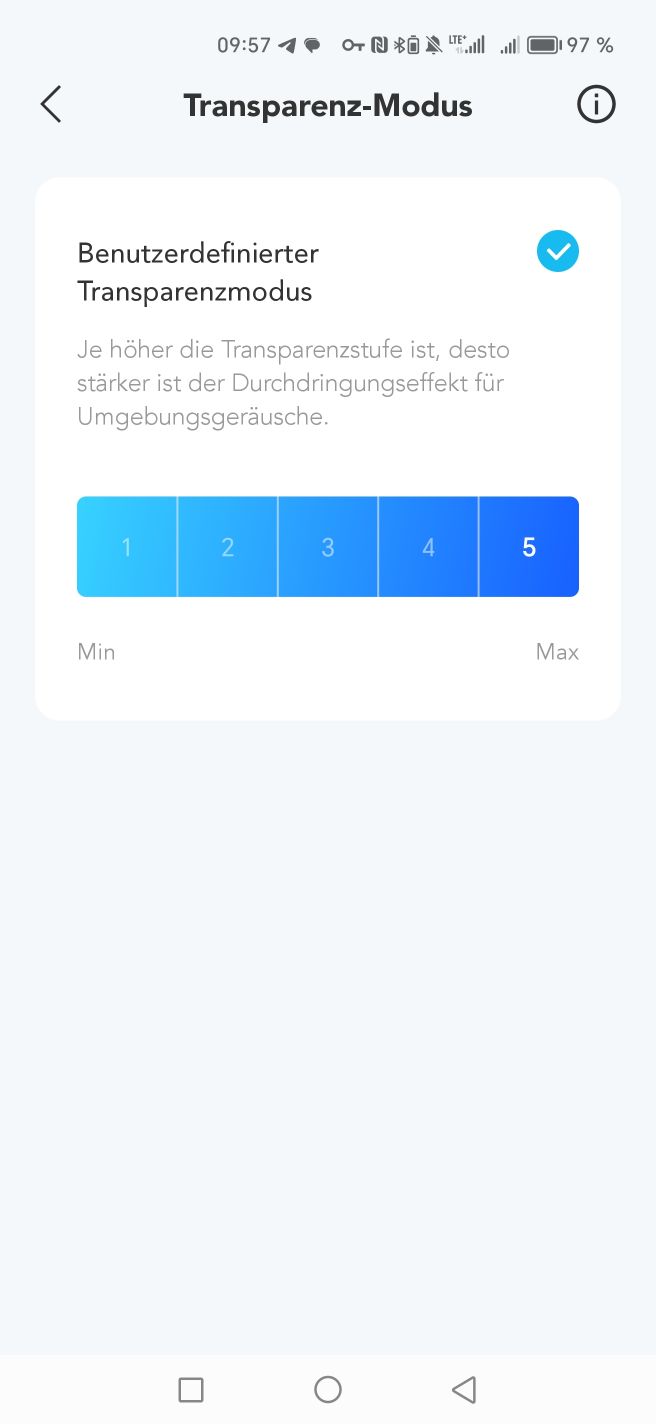Screen dimensions: 656x1424
Task: Open recent apps from navigation bar
Action: click(x=191, y=1389)
